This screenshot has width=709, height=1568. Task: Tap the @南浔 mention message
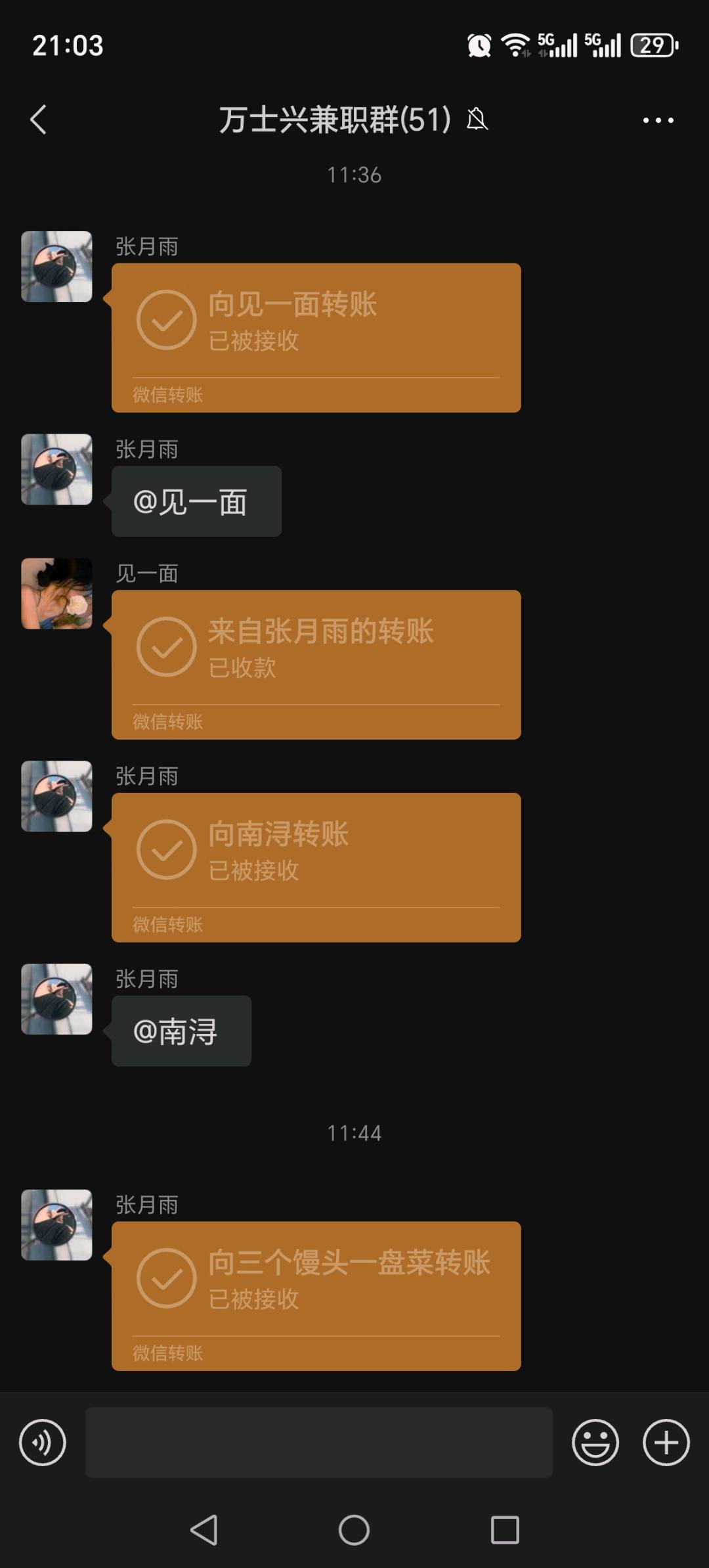181,1031
